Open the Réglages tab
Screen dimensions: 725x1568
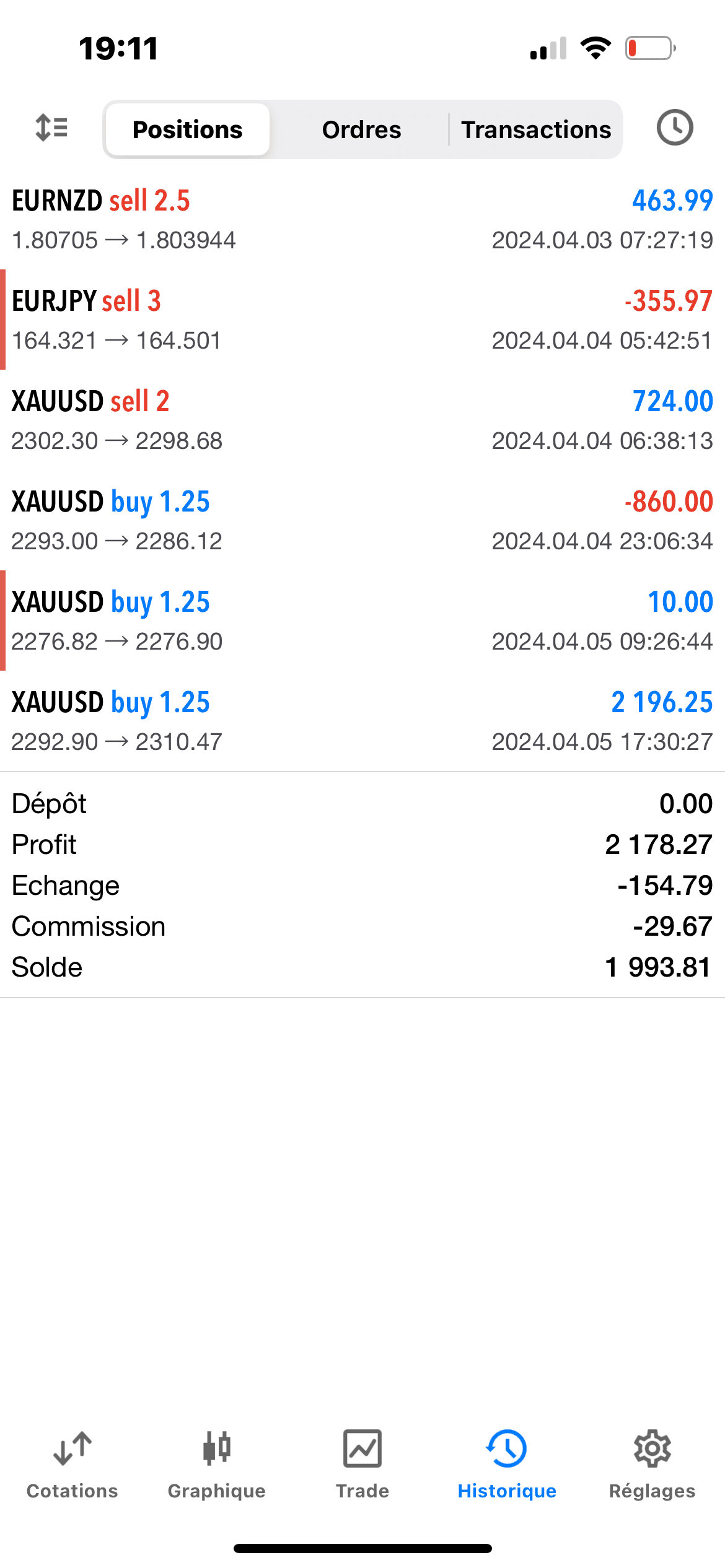[x=652, y=1464]
